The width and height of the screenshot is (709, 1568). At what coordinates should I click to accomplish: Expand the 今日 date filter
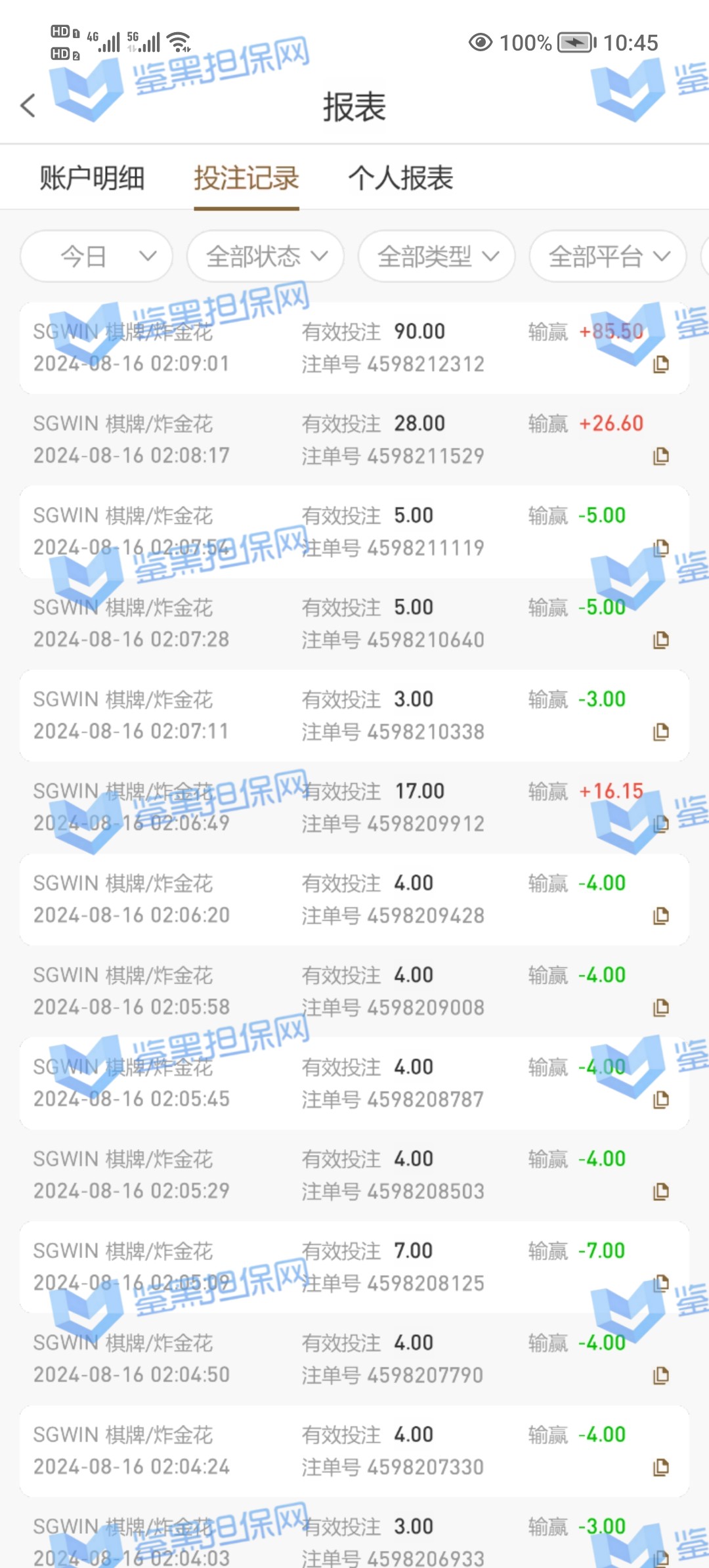tap(97, 256)
